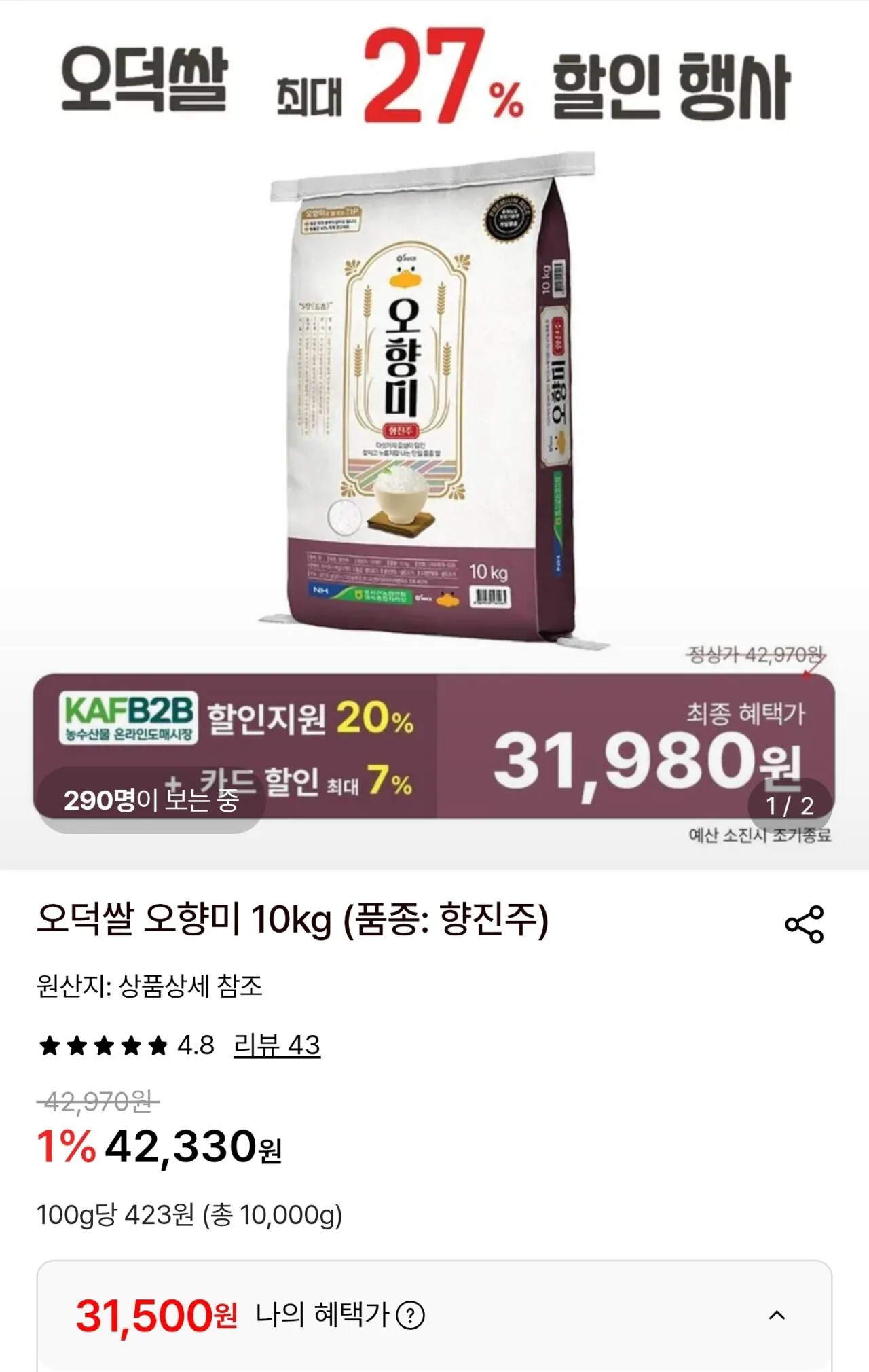Share this 오덕쌀 오향미 product

805,924
